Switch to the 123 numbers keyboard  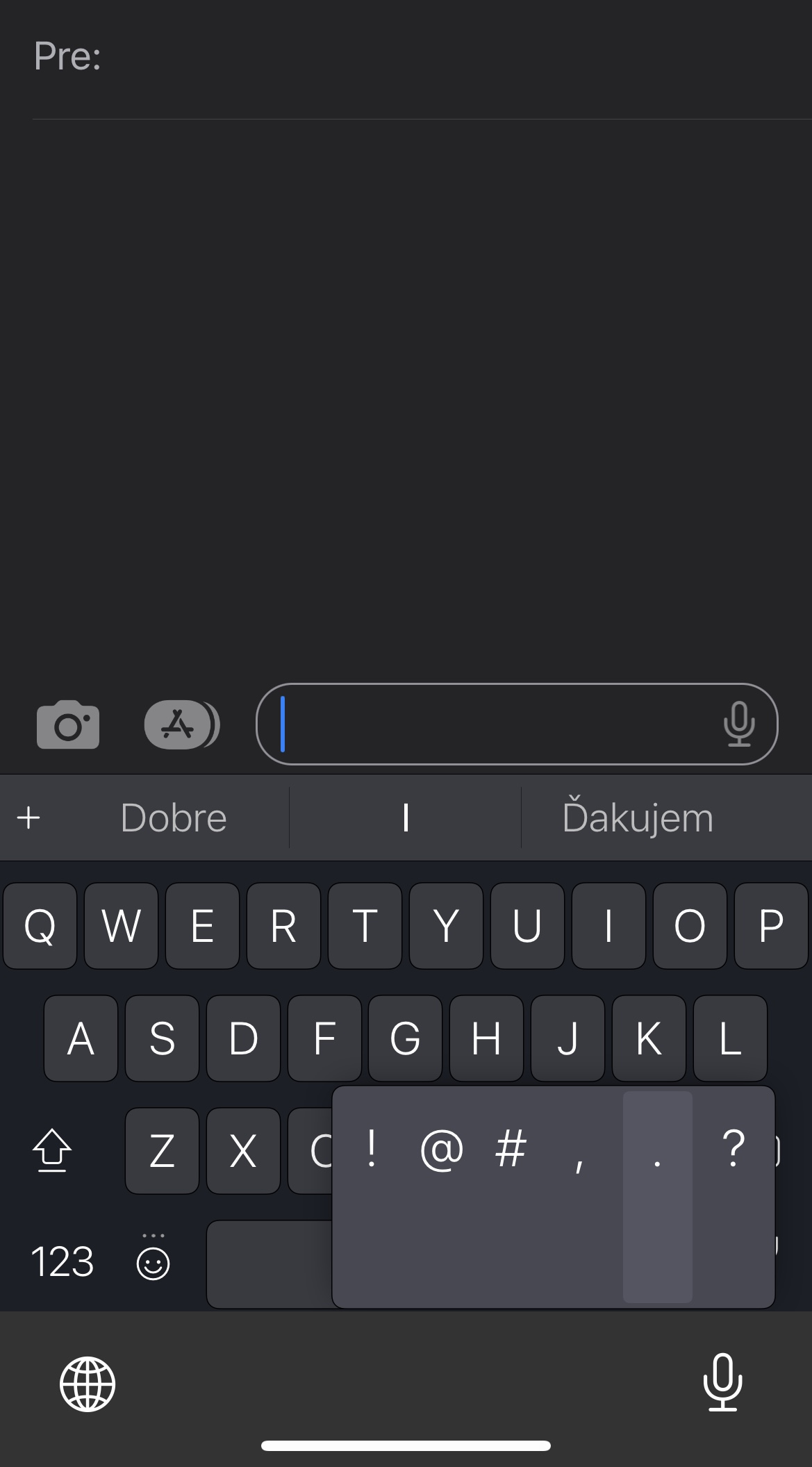(x=63, y=1261)
